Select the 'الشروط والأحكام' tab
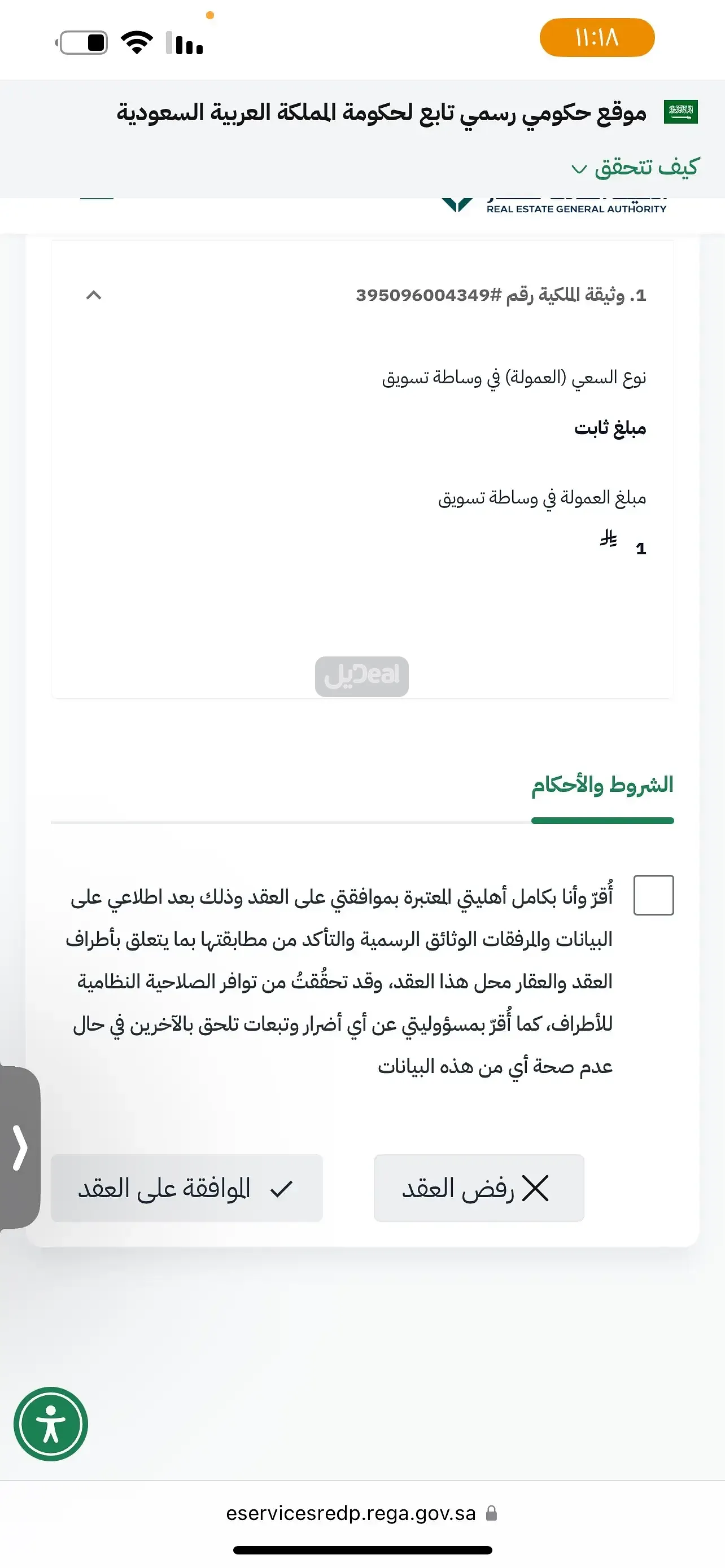The height and width of the screenshot is (1568, 725). (x=602, y=785)
